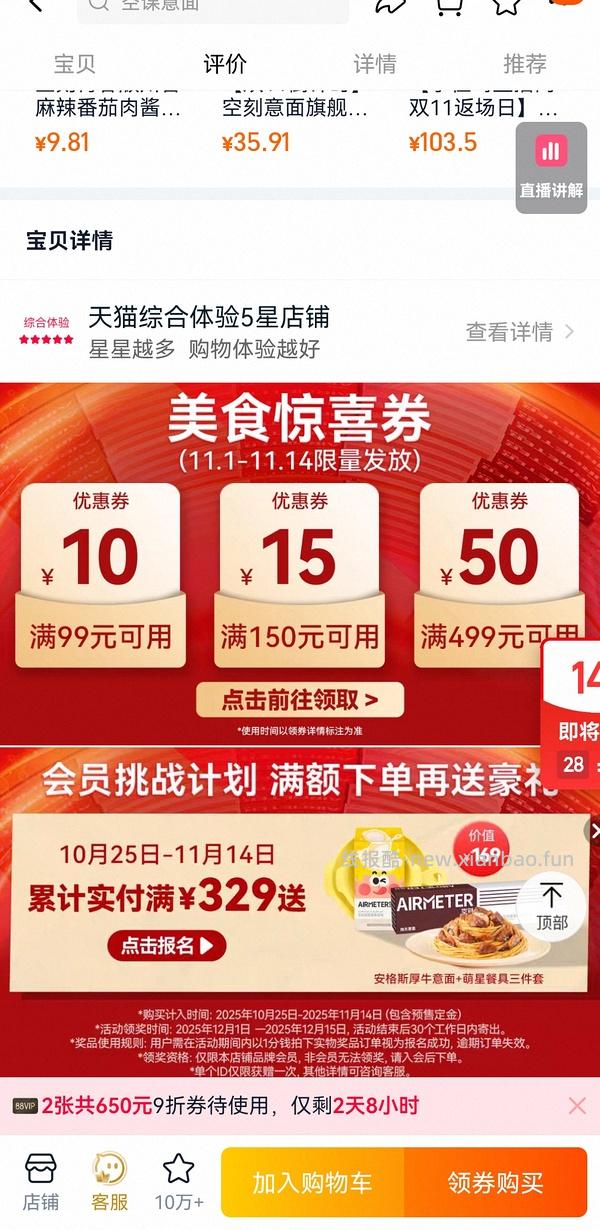Image resolution: width=600 pixels, height=1230 pixels.
Task: Dismiss the 88VIP coupon reminder banner
Action: [x=577, y=1105]
